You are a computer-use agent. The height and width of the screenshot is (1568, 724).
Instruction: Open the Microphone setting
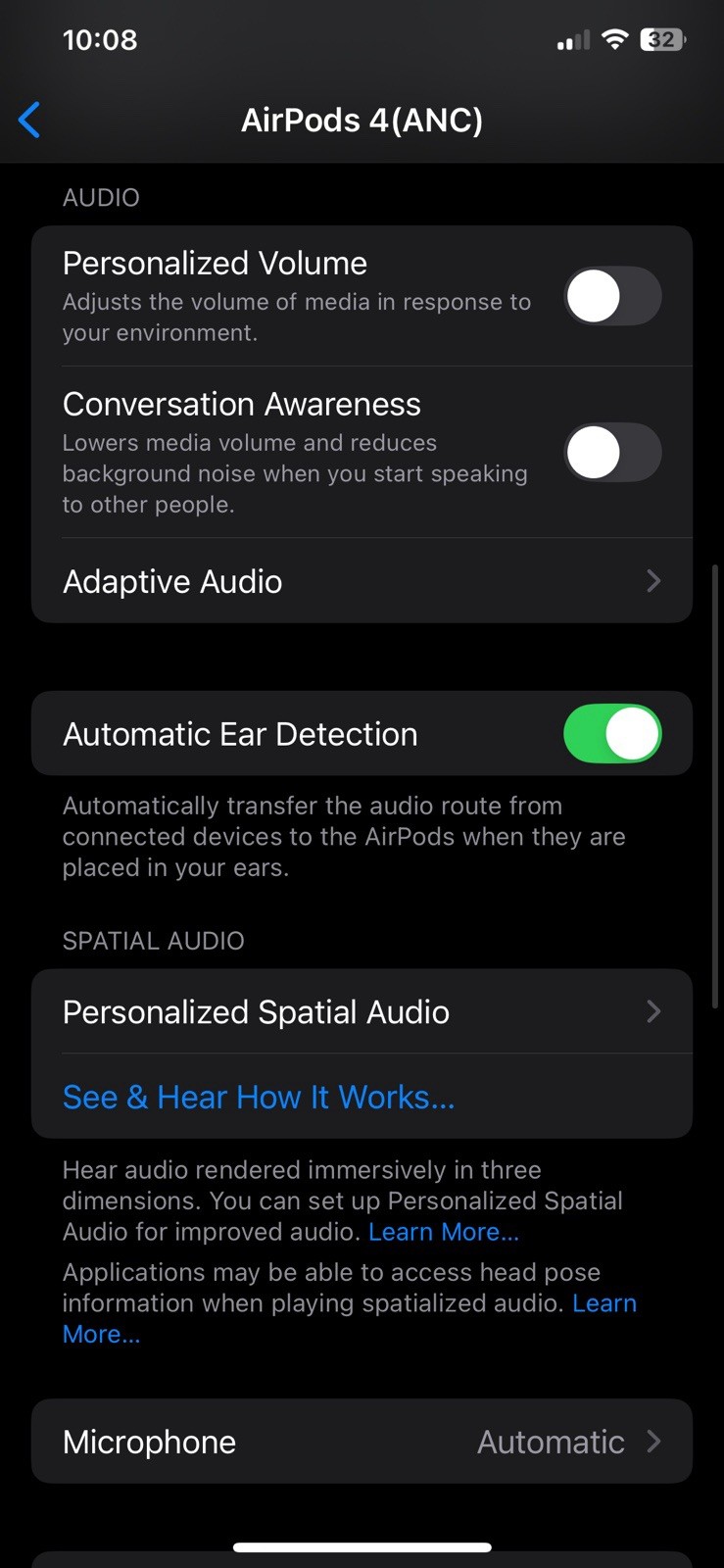click(x=362, y=1442)
